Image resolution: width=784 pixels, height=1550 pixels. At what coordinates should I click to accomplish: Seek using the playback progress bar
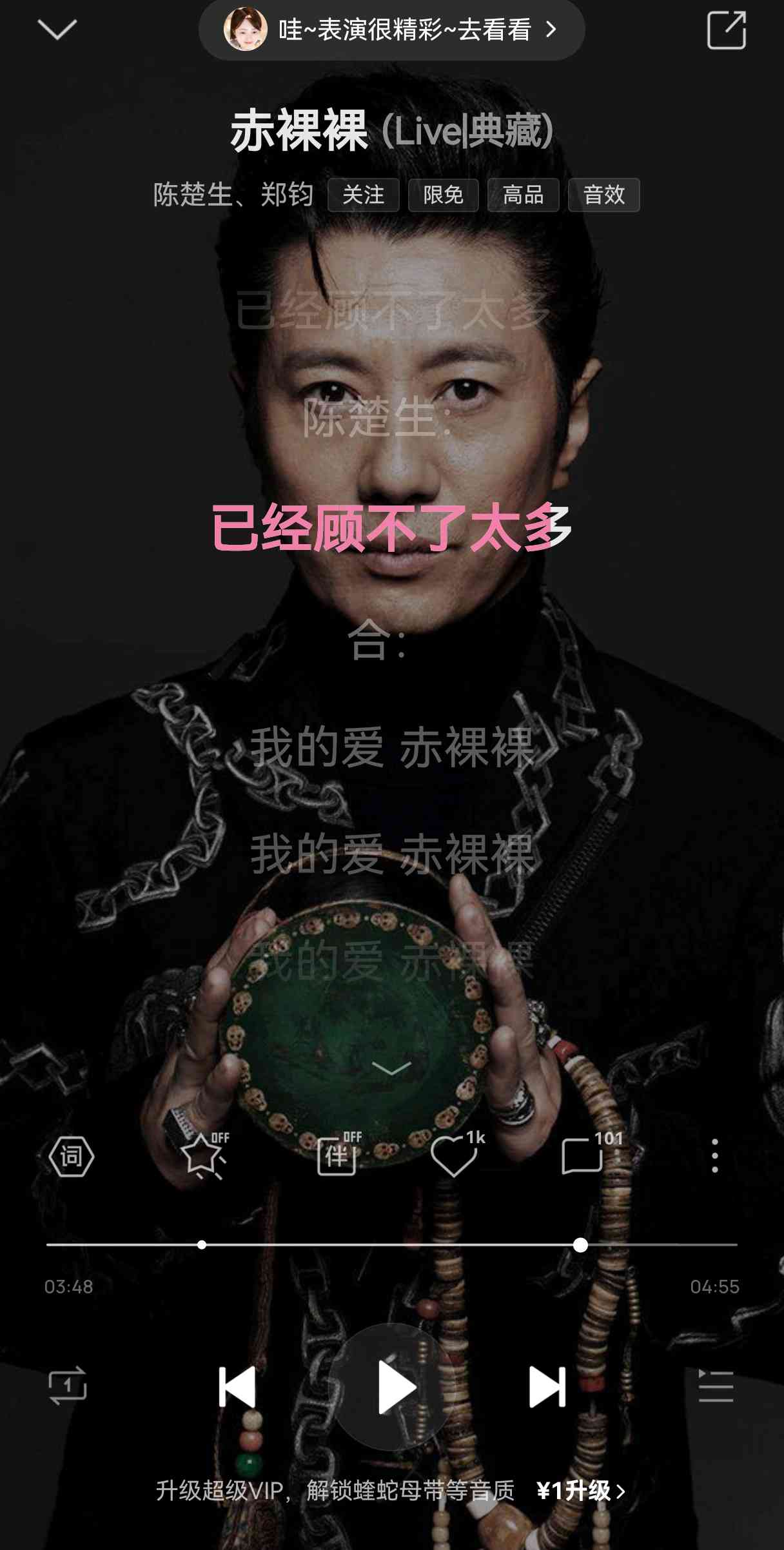click(x=391, y=1244)
